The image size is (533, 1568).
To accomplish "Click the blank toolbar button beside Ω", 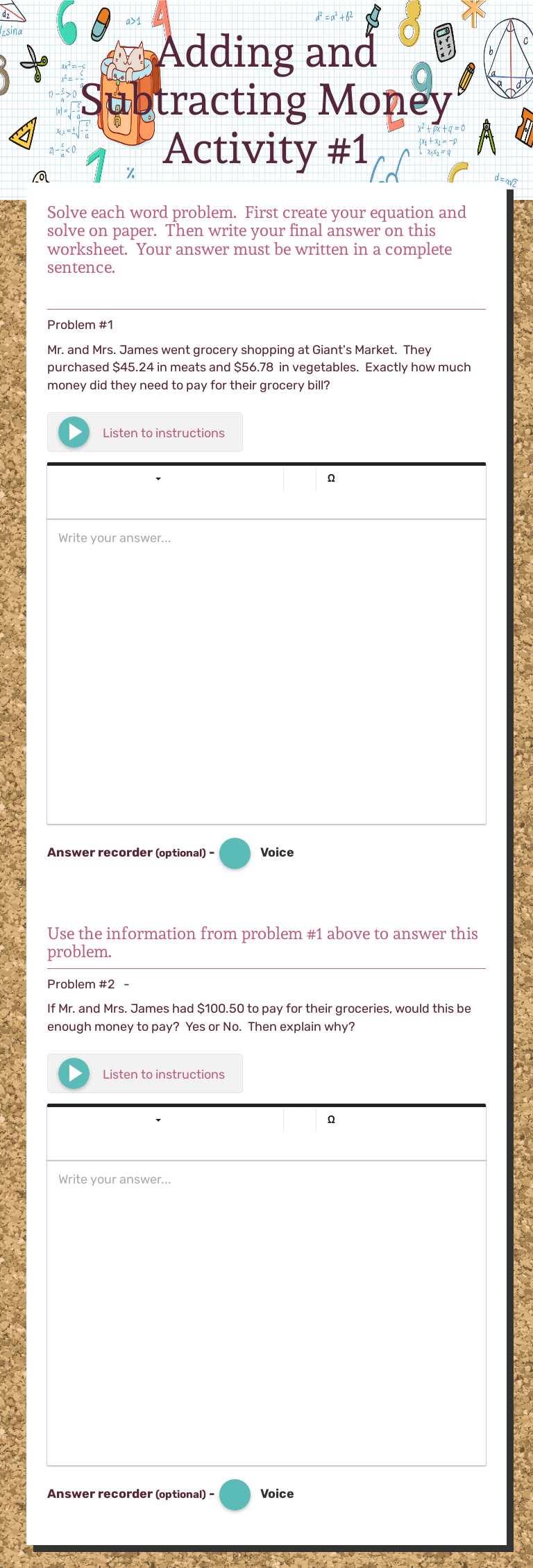I will (299, 478).
